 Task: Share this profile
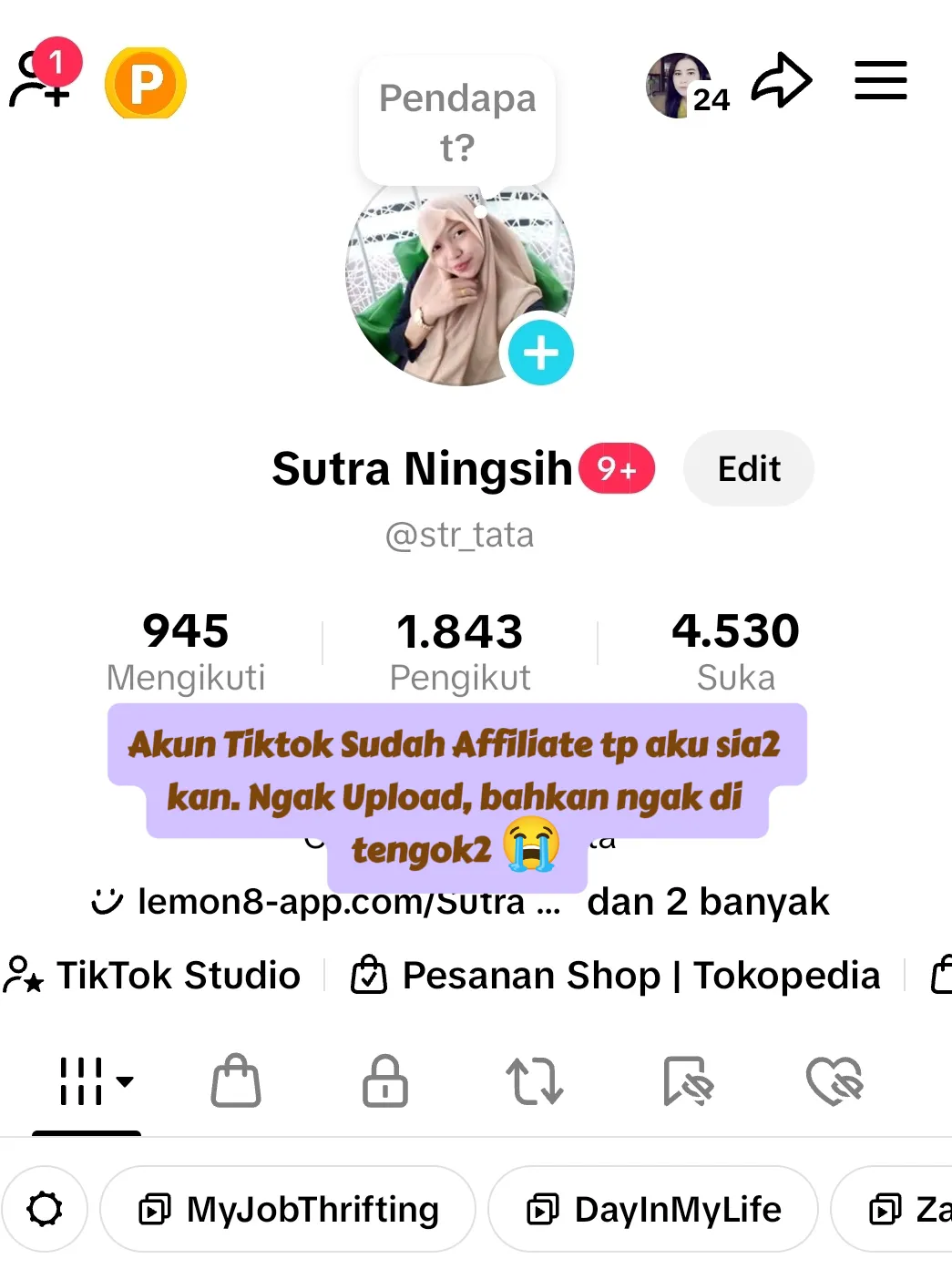click(782, 81)
